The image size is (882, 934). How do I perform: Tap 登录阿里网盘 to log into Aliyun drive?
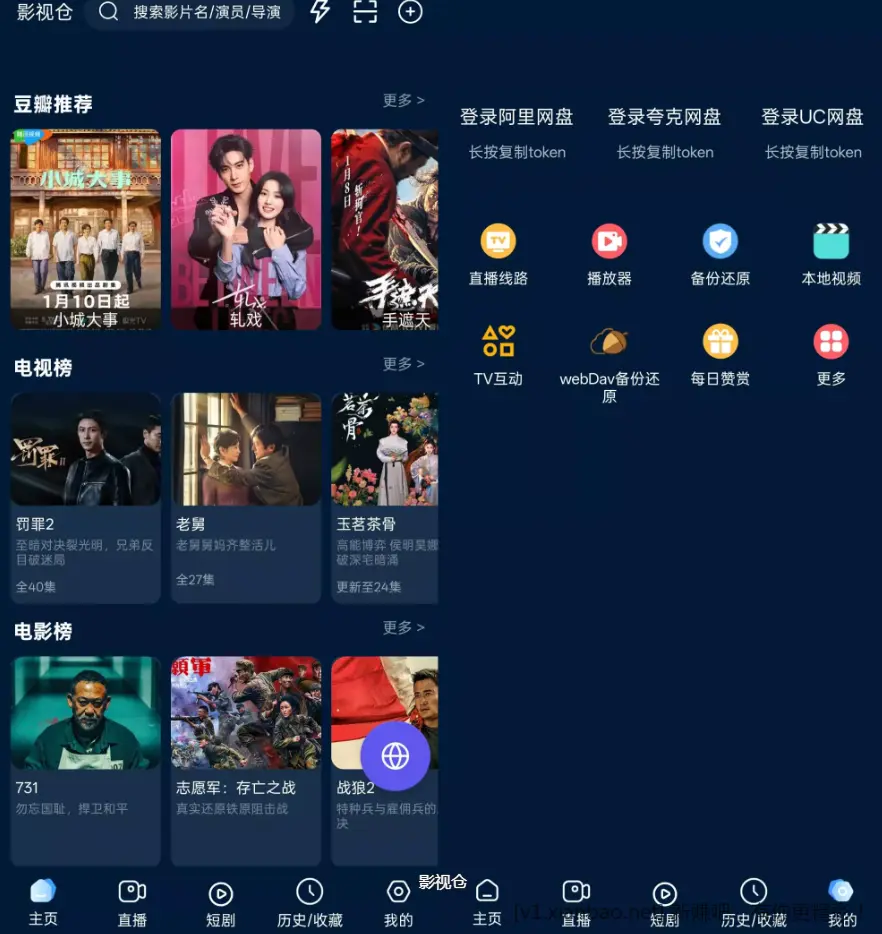(x=517, y=117)
